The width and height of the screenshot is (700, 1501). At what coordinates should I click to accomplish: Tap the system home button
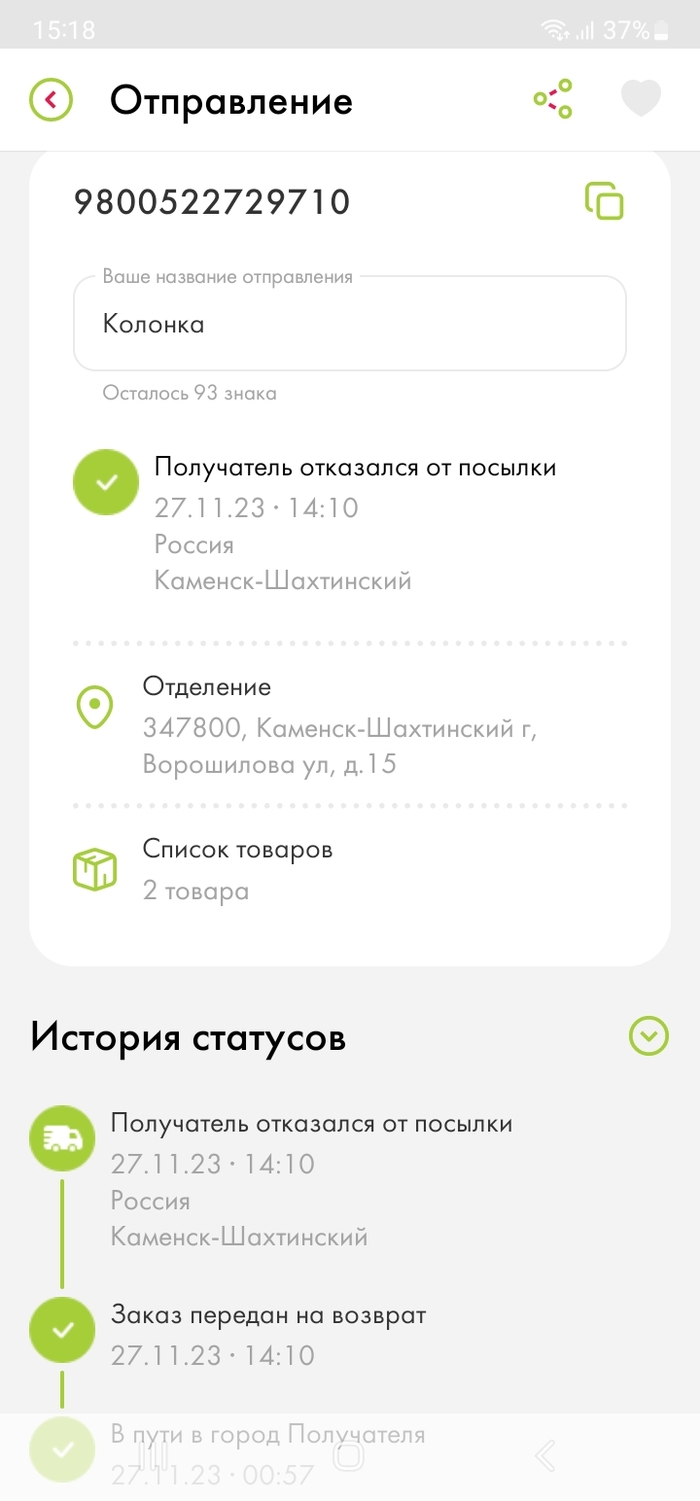[x=349, y=1456]
